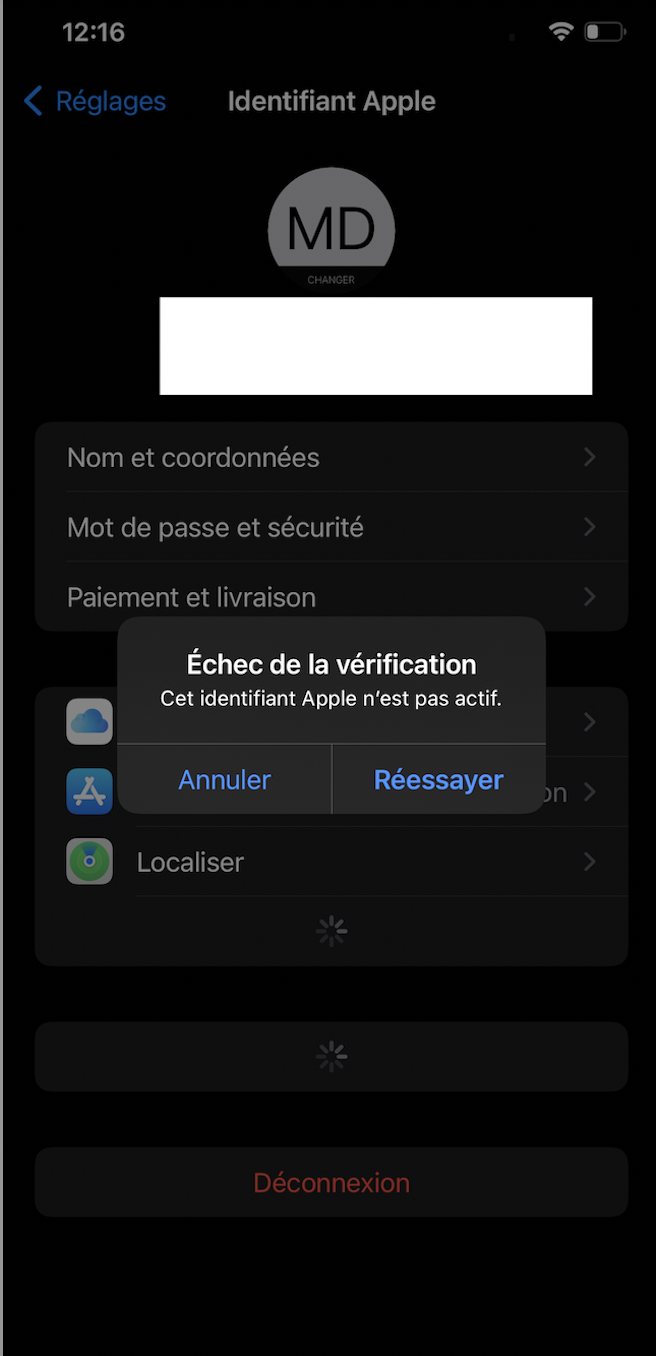
Task: Open Nom et coordonnées
Action: 331,457
